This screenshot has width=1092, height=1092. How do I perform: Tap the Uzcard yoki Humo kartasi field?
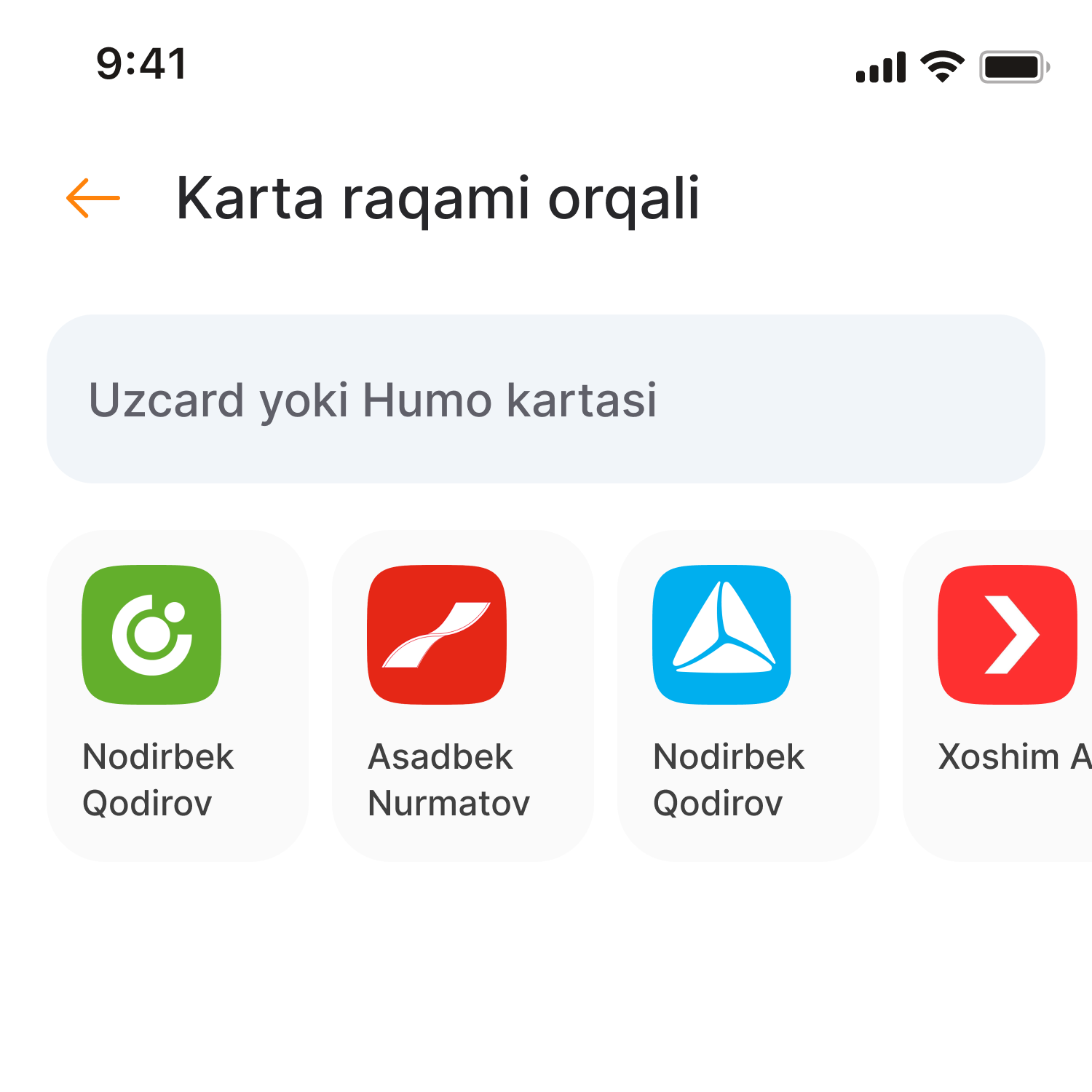[x=545, y=399]
